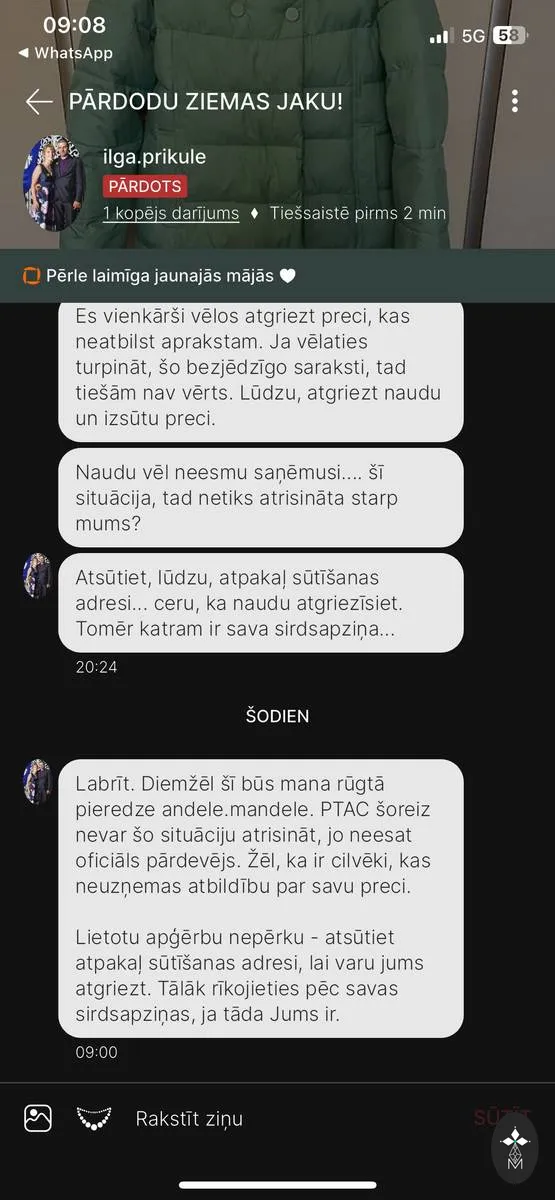Viewport: 555px width, 1200px height.
Task: Tap the Pērle laimīga jaunajās mājās banner
Action: pos(277,275)
